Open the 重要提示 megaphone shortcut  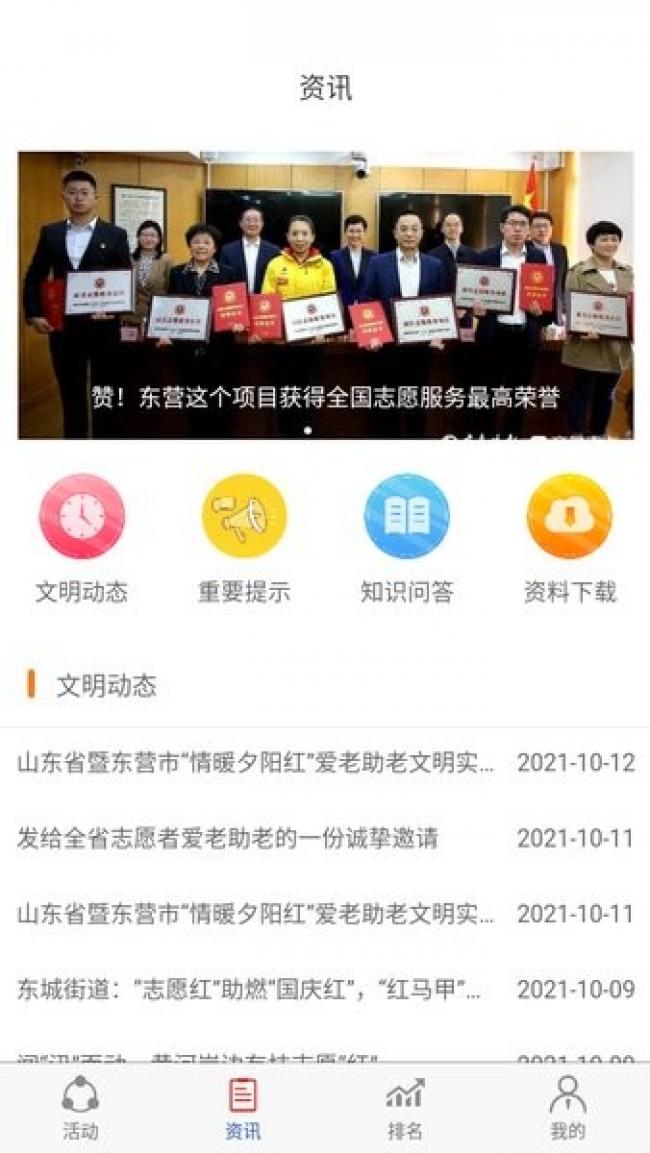click(x=244, y=517)
